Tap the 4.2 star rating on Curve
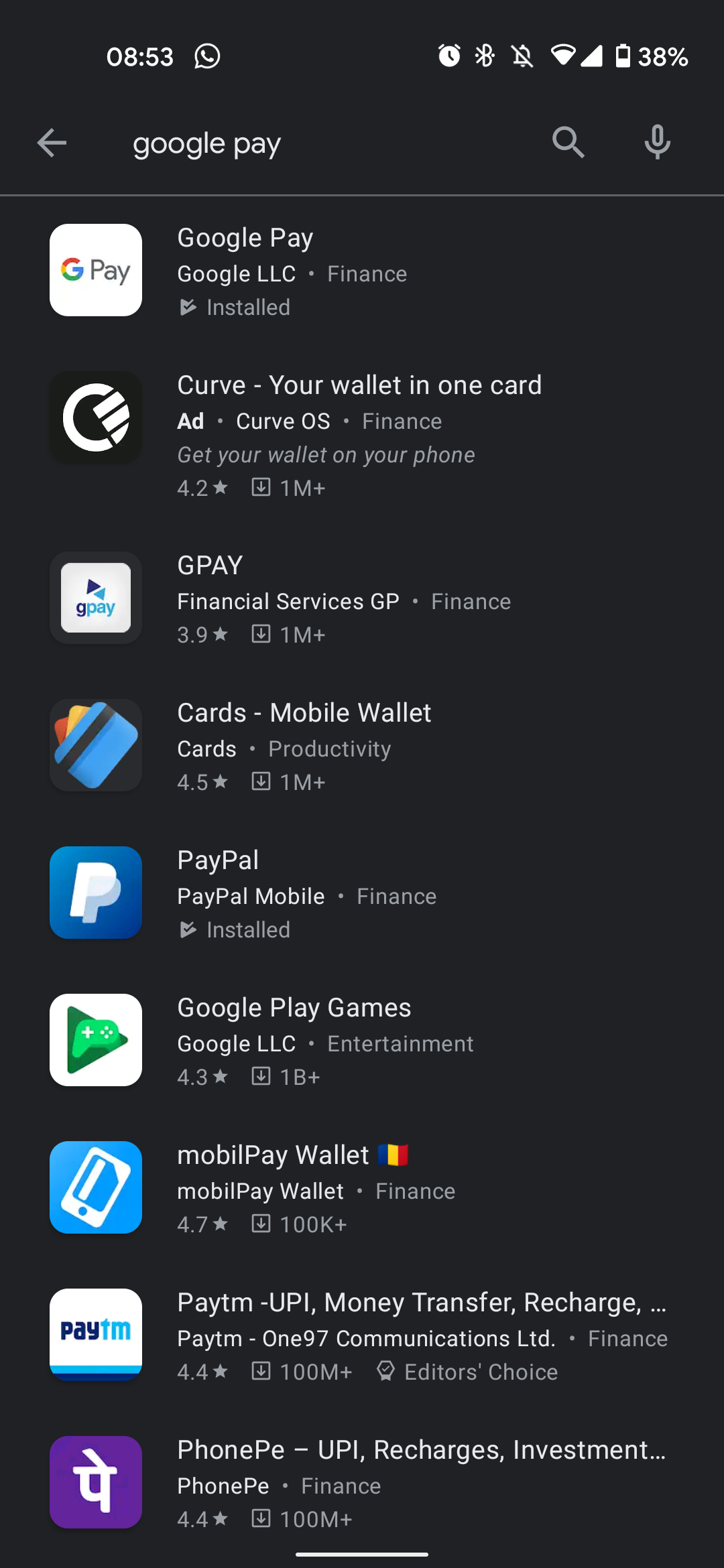The width and height of the screenshot is (724, 1568). [200, 488]
